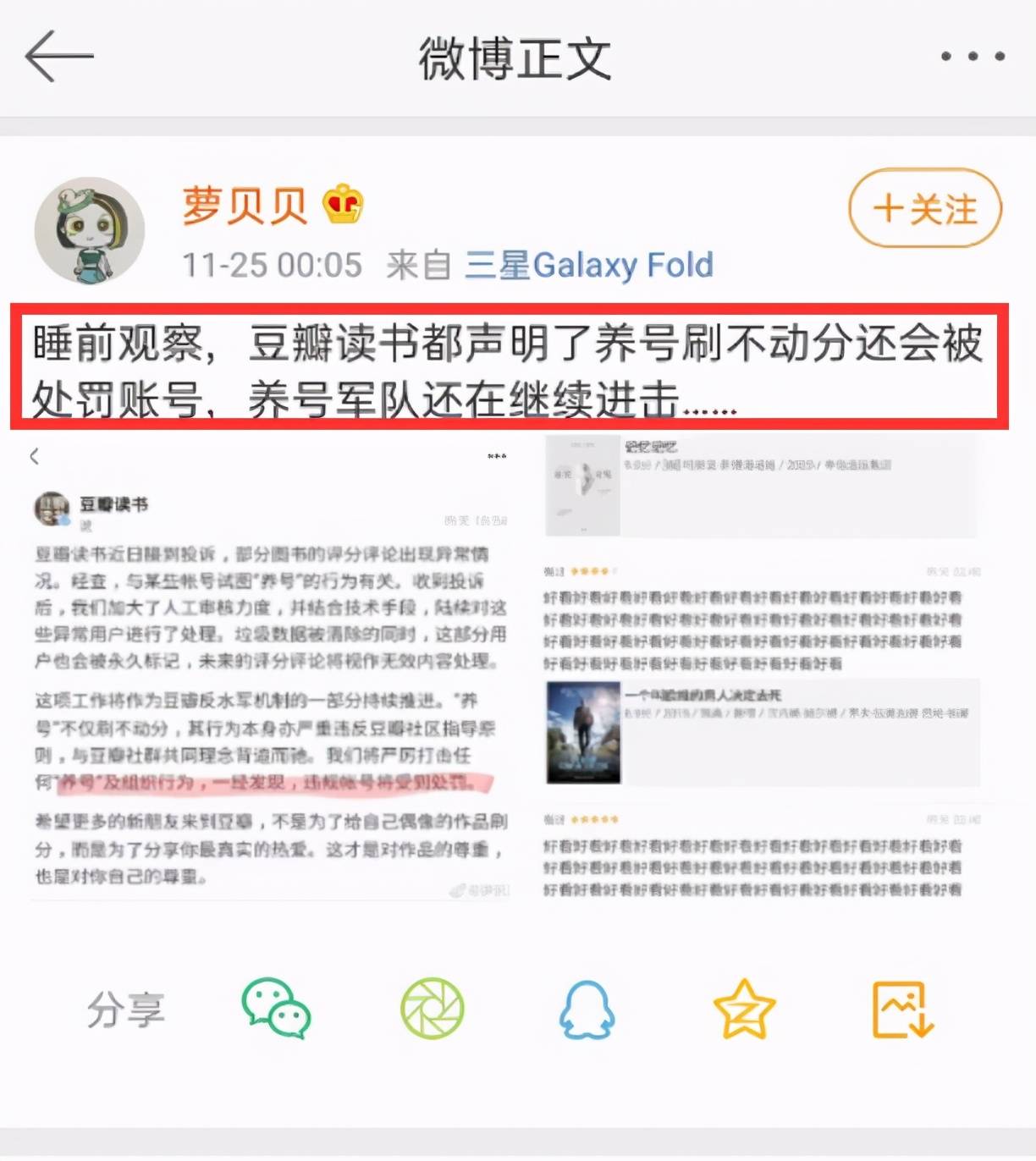Open the three-dot overflow menu
Screen dimensions: 1036x1161
tap(973, 57)
